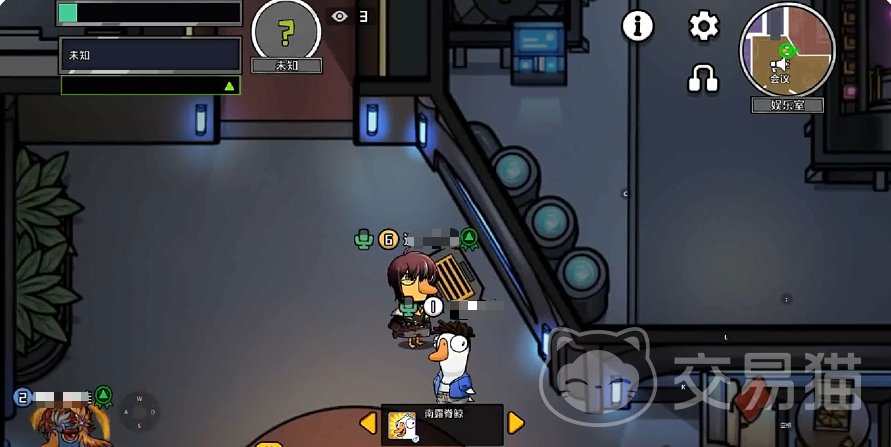Select the next item with right arrow
891x447 pixels.
tap(516, 423)
